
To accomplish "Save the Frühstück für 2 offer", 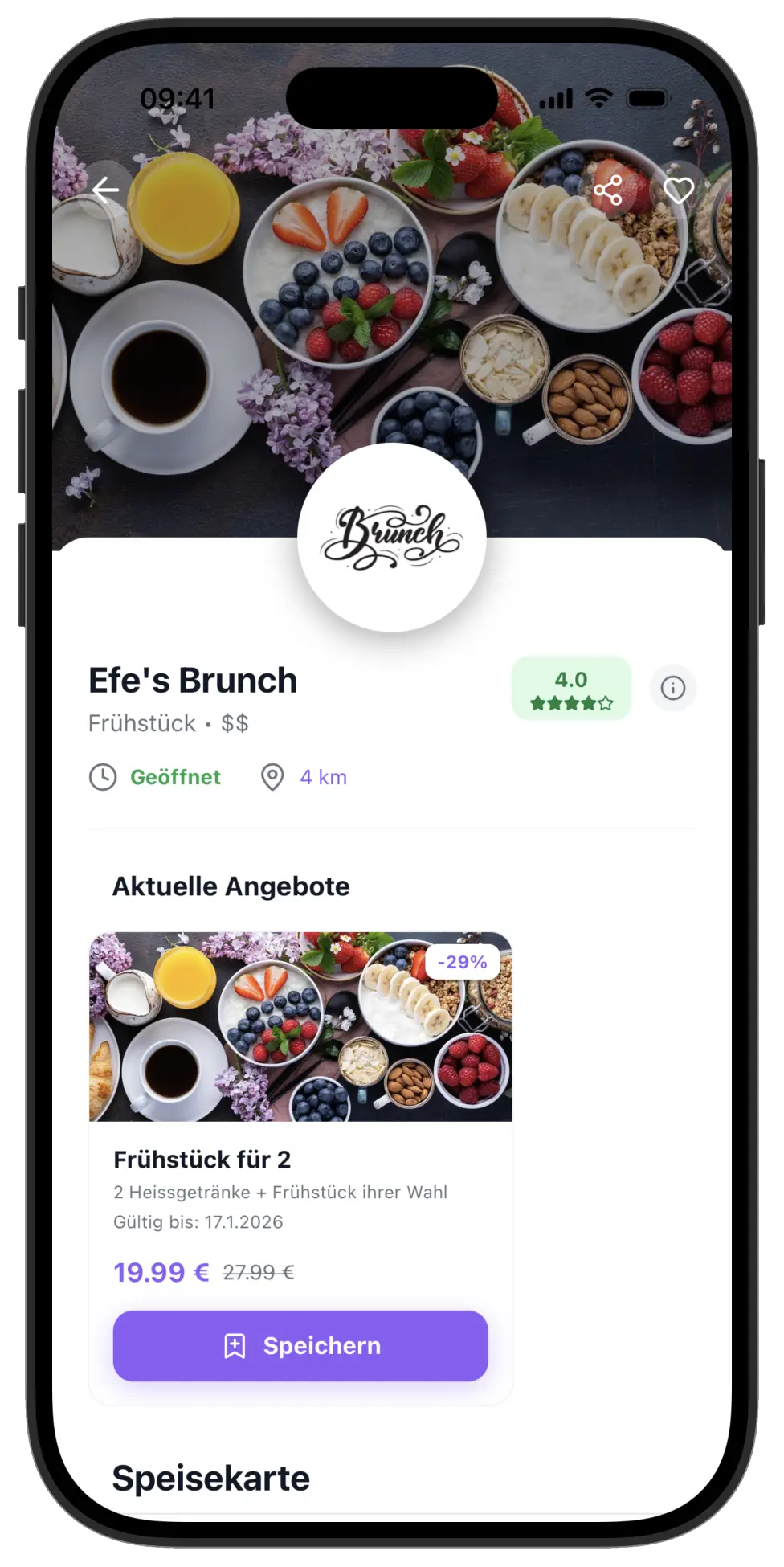I will [x=300, y=1346].
